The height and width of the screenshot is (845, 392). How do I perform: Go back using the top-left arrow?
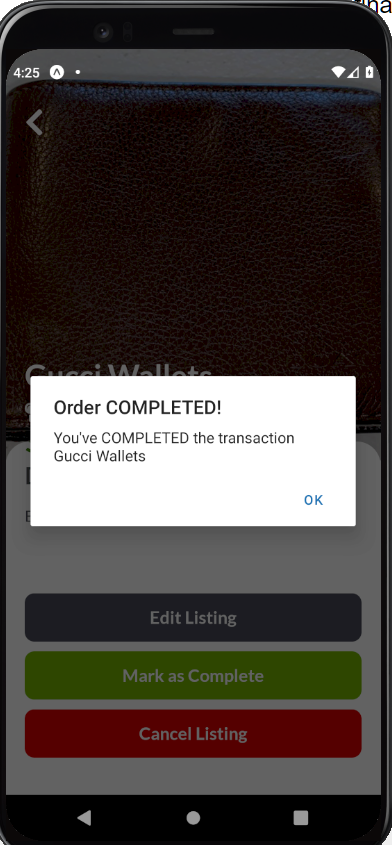coord(35,122)
